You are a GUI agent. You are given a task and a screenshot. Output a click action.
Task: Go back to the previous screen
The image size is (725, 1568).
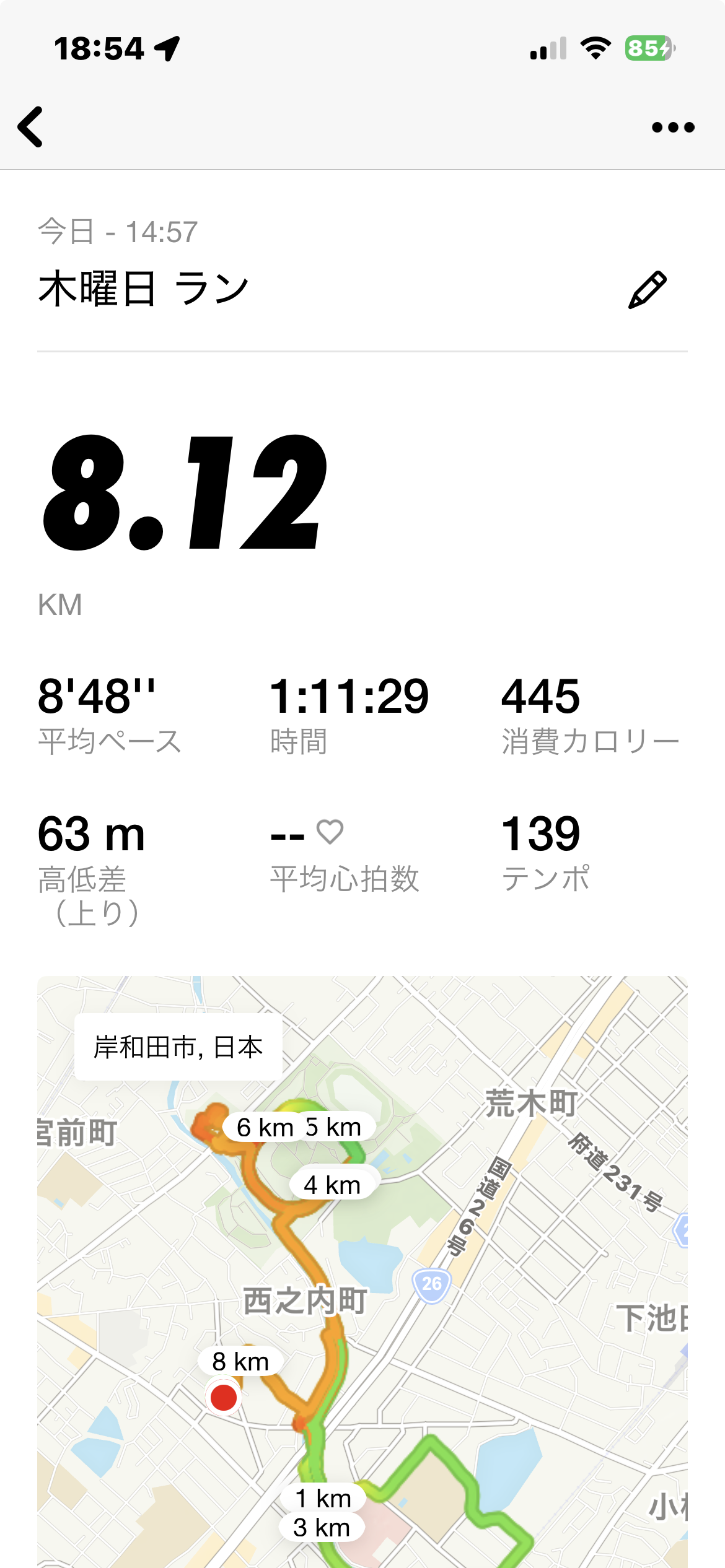31,127
